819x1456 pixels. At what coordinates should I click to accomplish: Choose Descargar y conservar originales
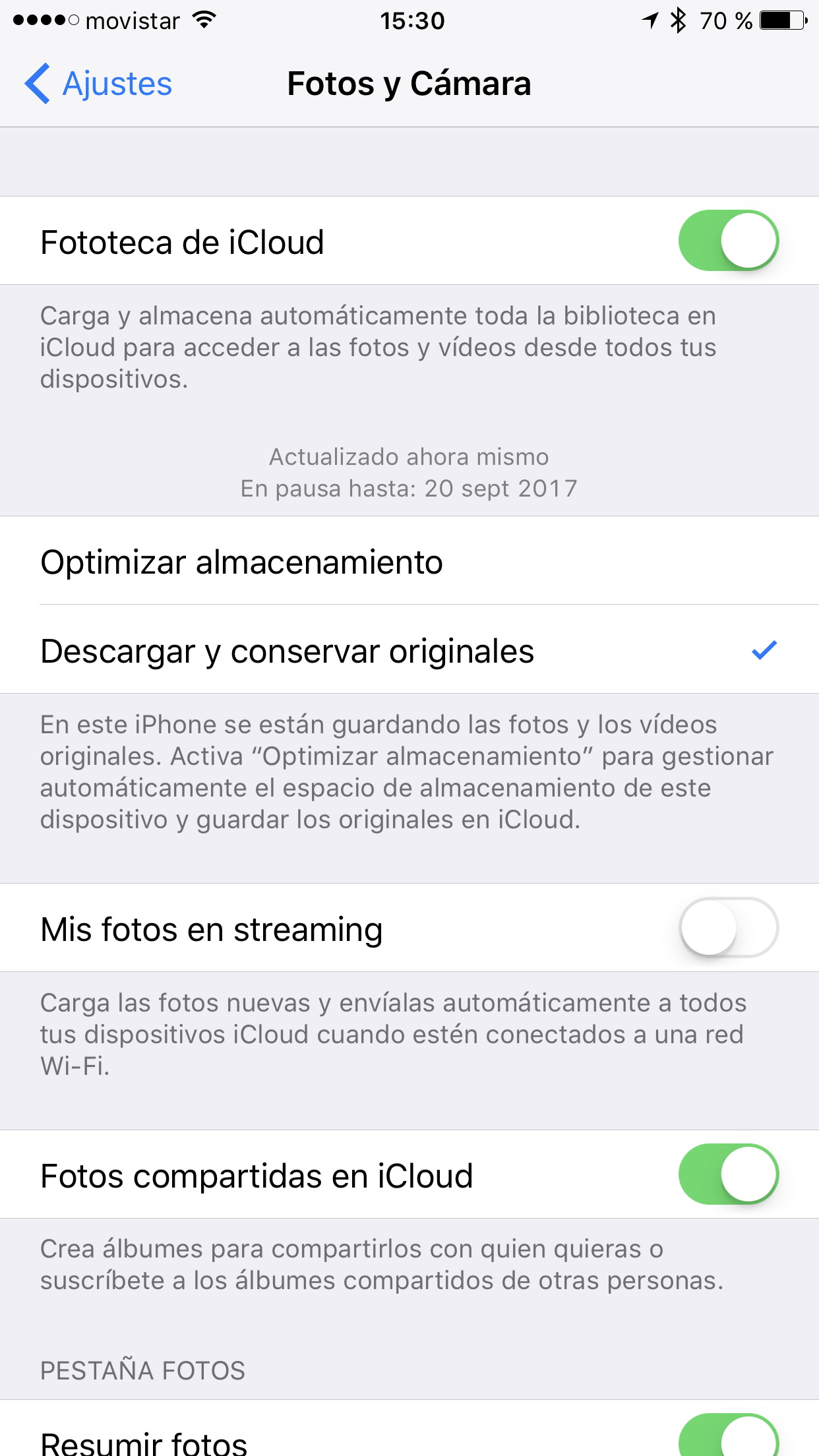pyautogui.click(x=409, y=650)
